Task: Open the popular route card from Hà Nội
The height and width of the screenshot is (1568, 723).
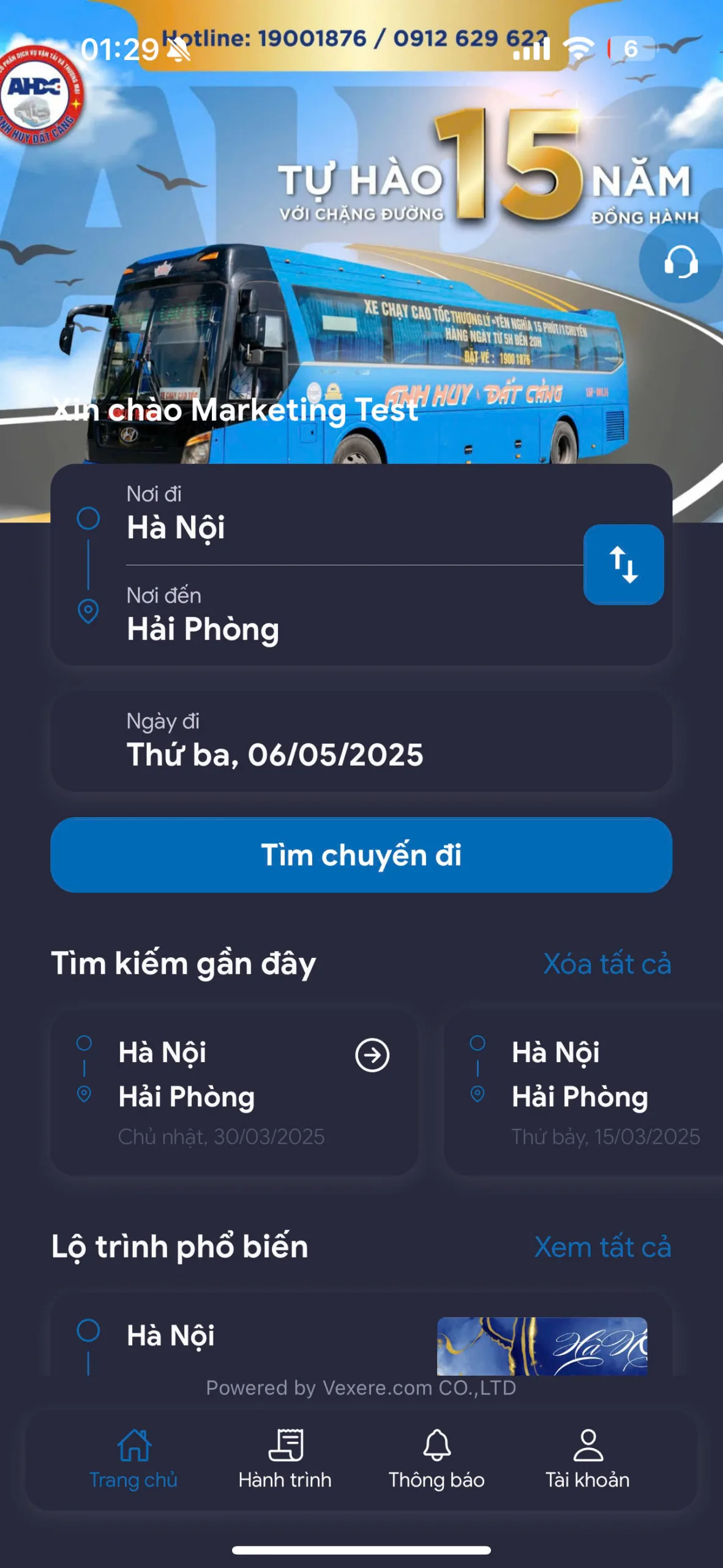Action: pos(361,1338)
